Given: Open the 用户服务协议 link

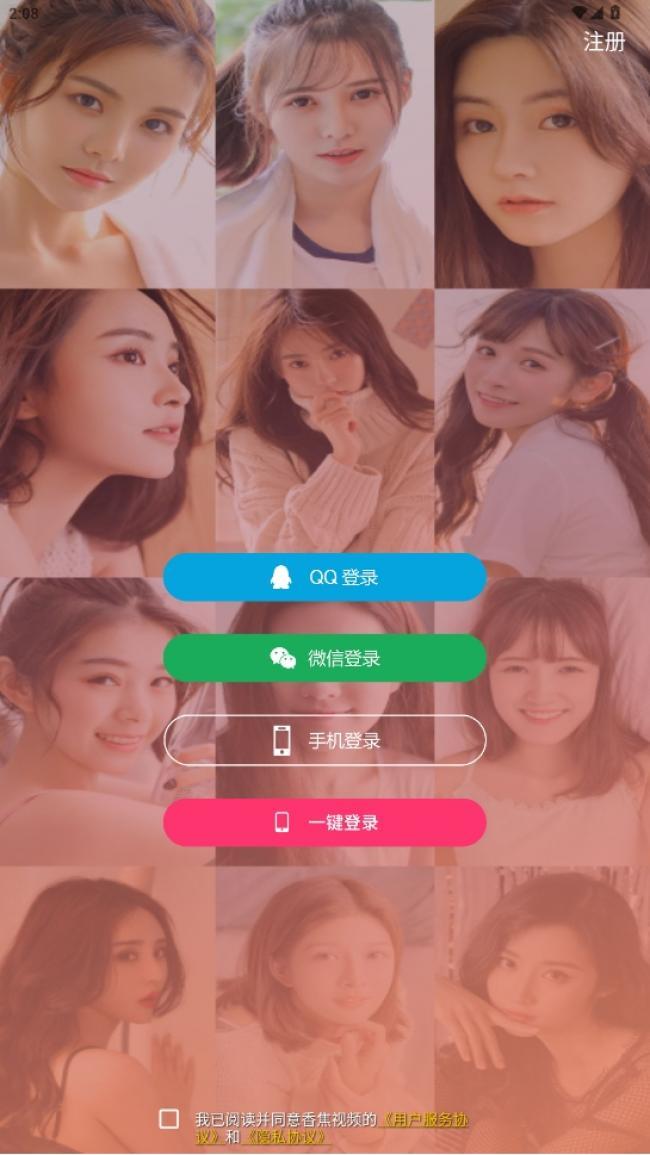Looking at the screenshot, I should (x=424, y=1120).
